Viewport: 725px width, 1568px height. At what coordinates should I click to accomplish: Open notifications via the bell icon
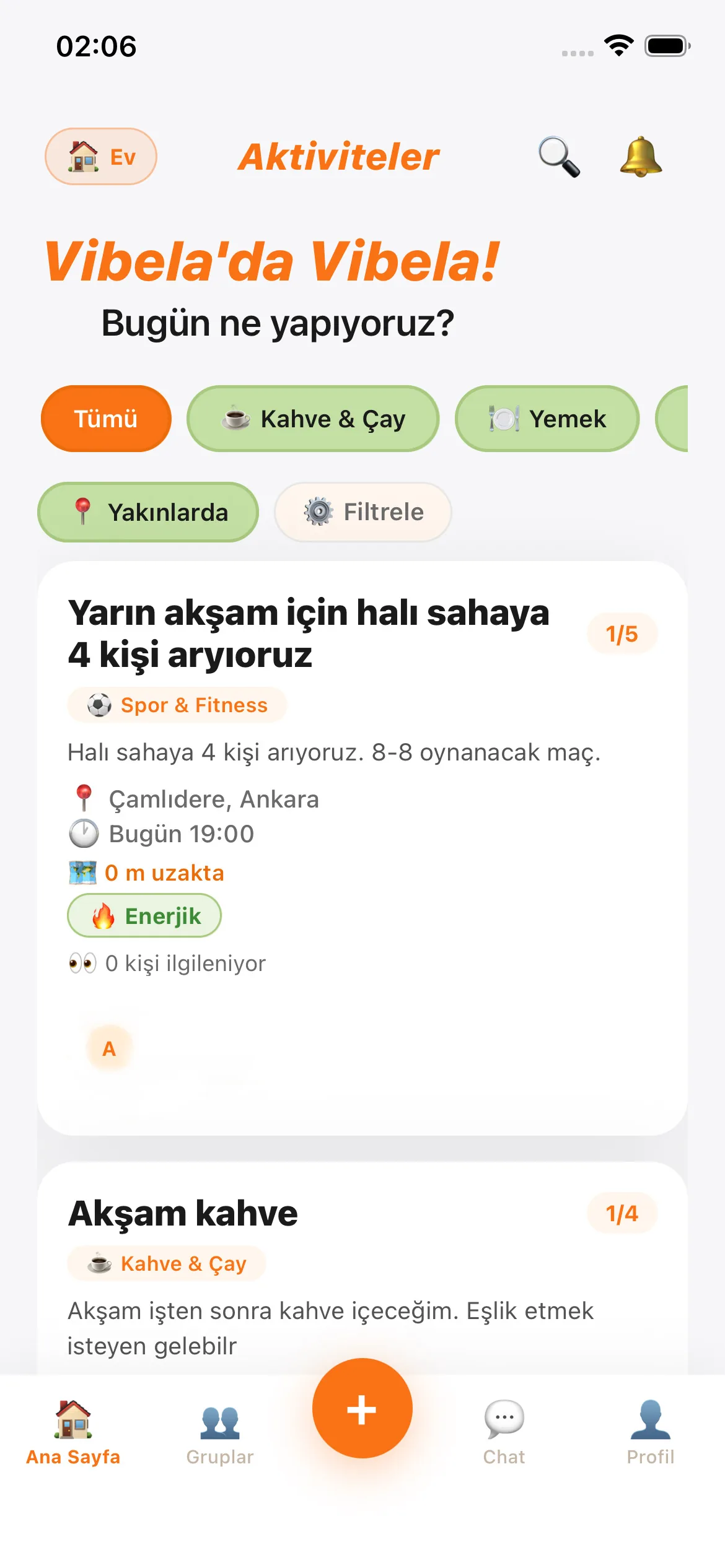(x=643, y=157)
